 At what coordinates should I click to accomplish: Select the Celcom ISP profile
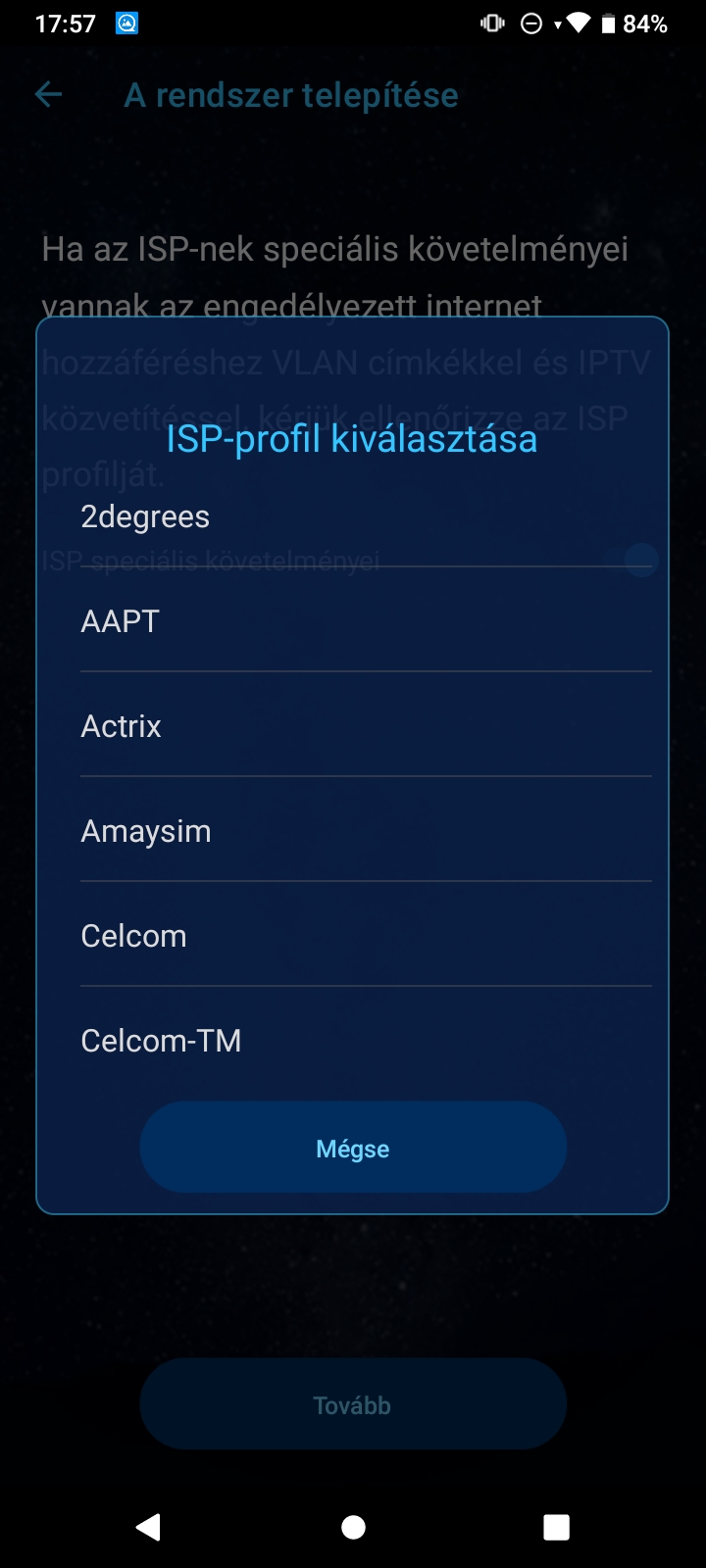click(x=366, y=935)
